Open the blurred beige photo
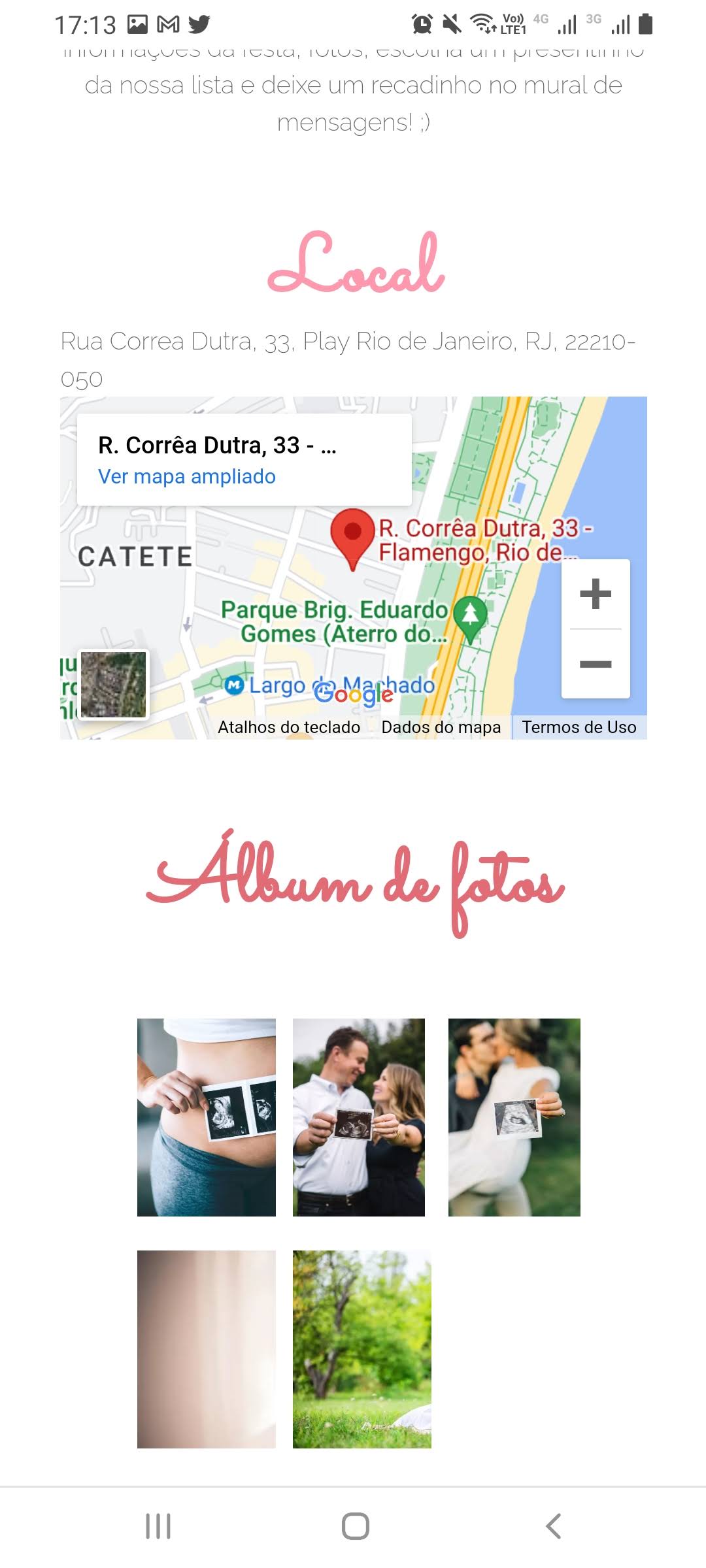This screenshot has width=706, height=1568. pos(207,1349)
